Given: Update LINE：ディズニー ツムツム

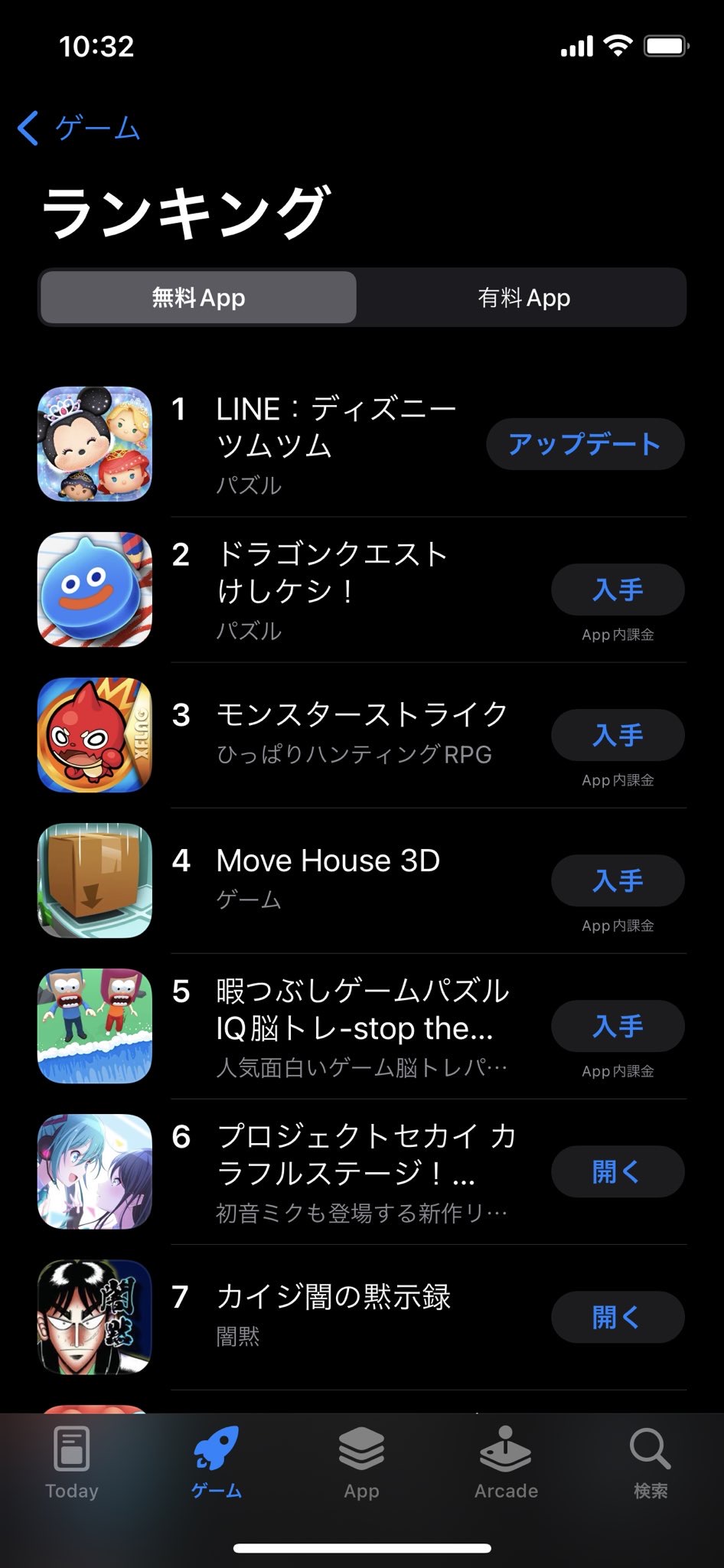Looking at the screenshot, I should [585, 444].
